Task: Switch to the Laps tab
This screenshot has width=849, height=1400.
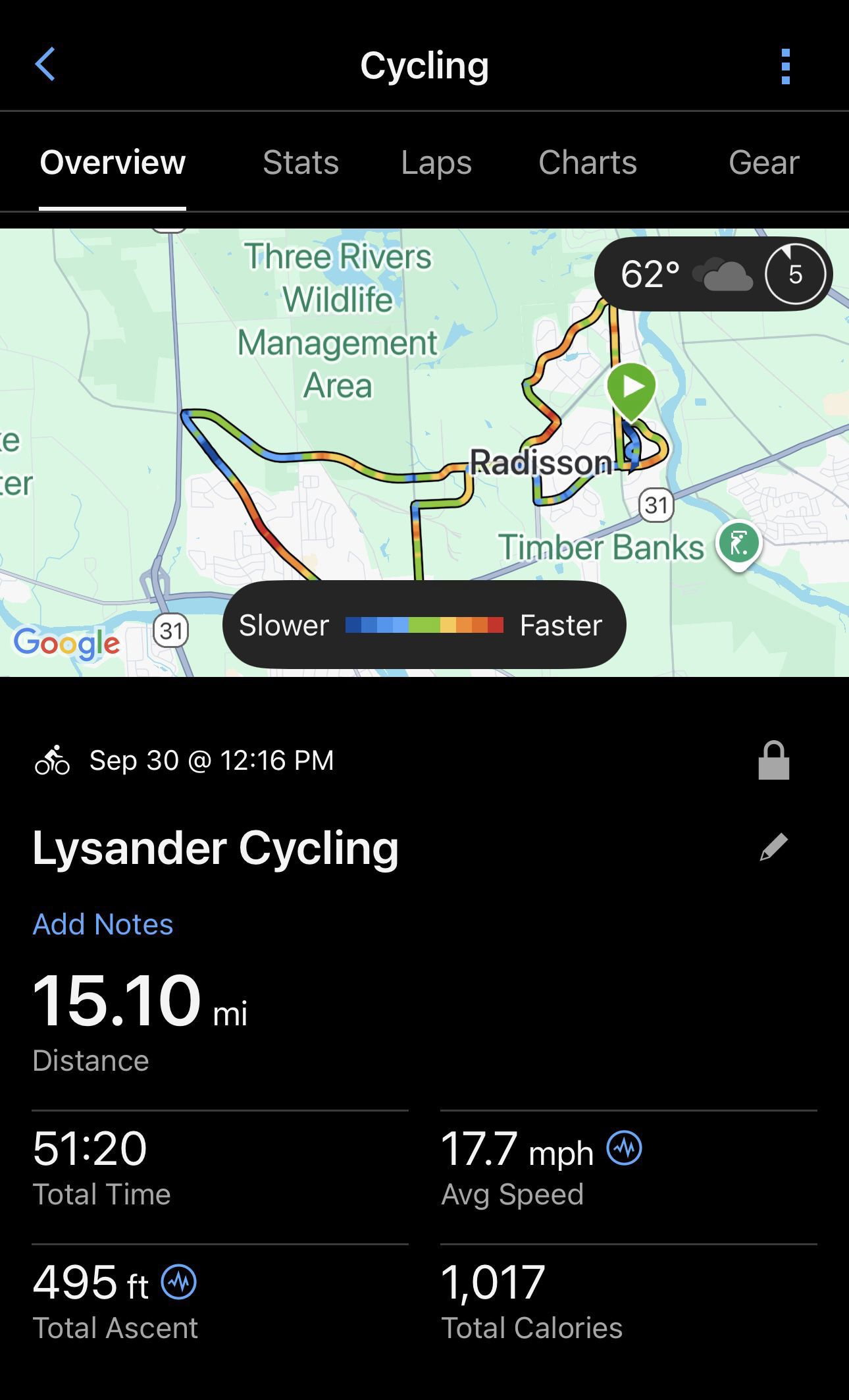Action: coord(436,163)
